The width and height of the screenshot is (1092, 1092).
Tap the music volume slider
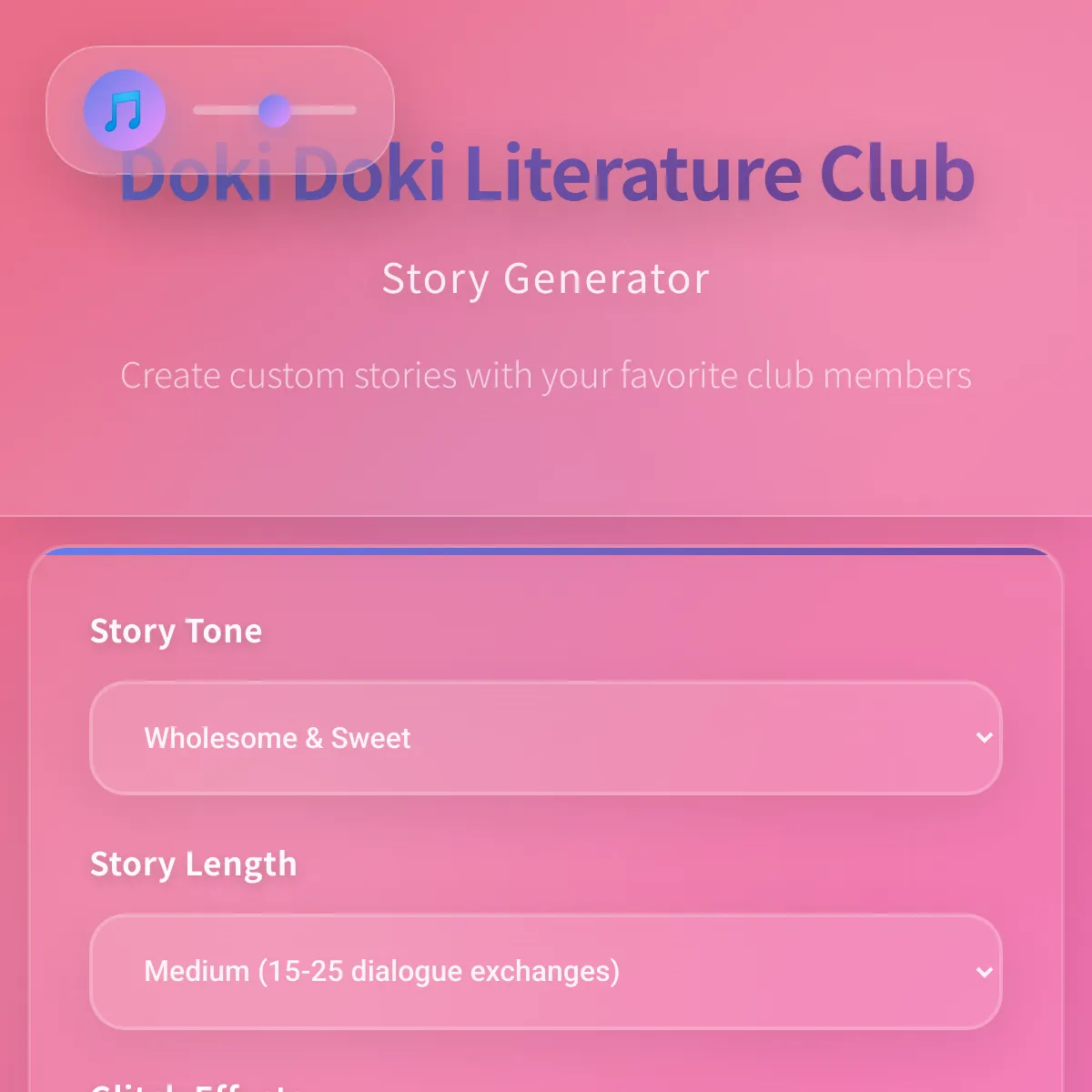[x=275, y=111]
